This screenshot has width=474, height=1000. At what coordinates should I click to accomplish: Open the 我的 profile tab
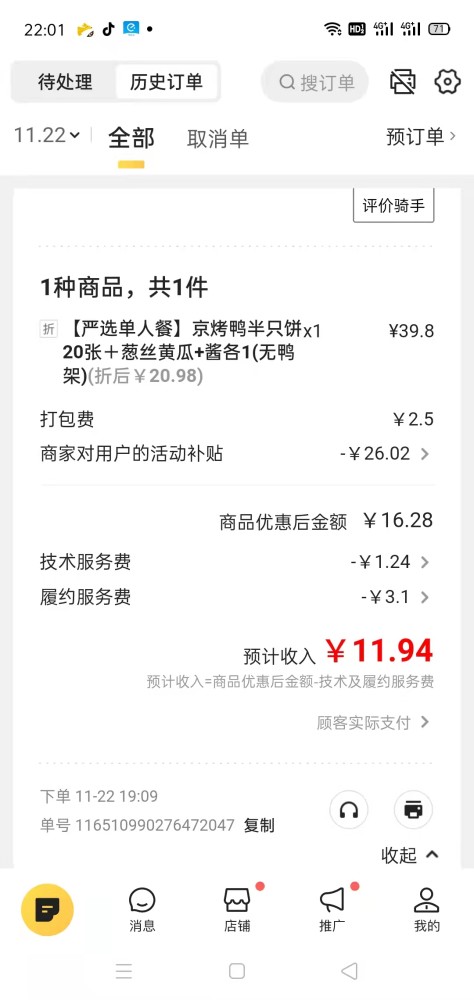point(427,910)
